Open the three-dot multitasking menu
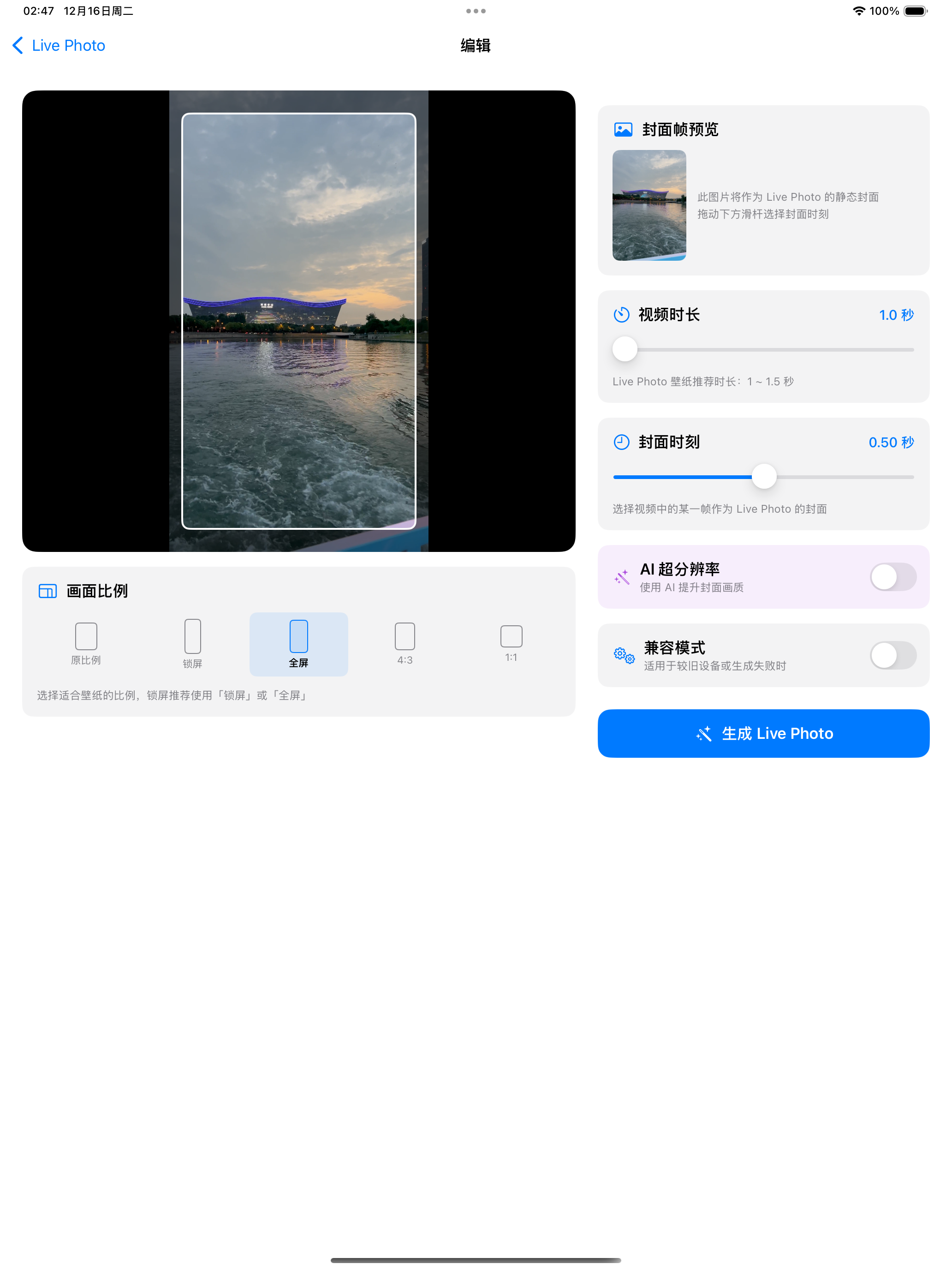 (x=476, y=11)
